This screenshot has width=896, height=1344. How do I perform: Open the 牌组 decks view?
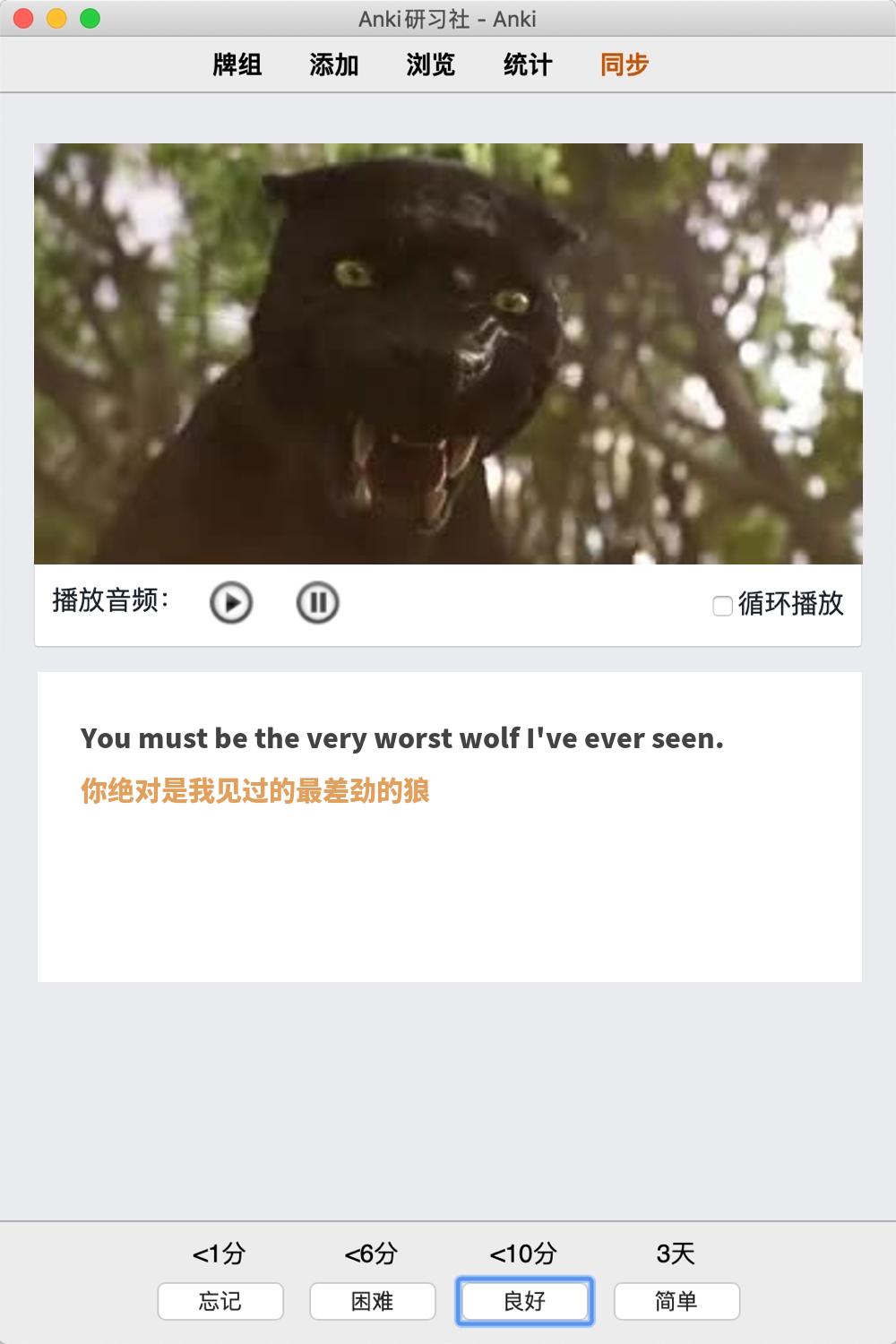tap(237, 65)
